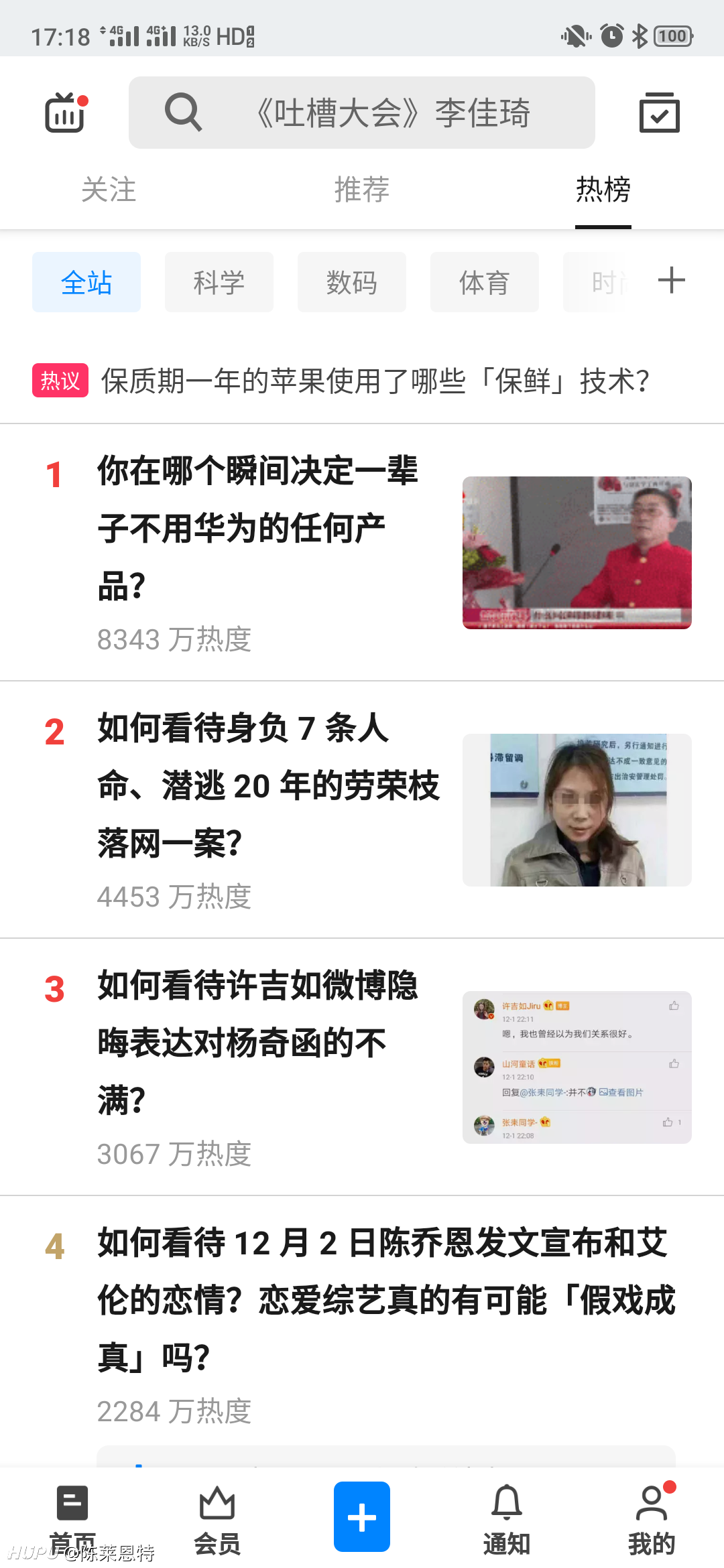This screenshot has height=1568, width=724.
Task: Select the 热榜 tab
Action: tap(603, 190)
